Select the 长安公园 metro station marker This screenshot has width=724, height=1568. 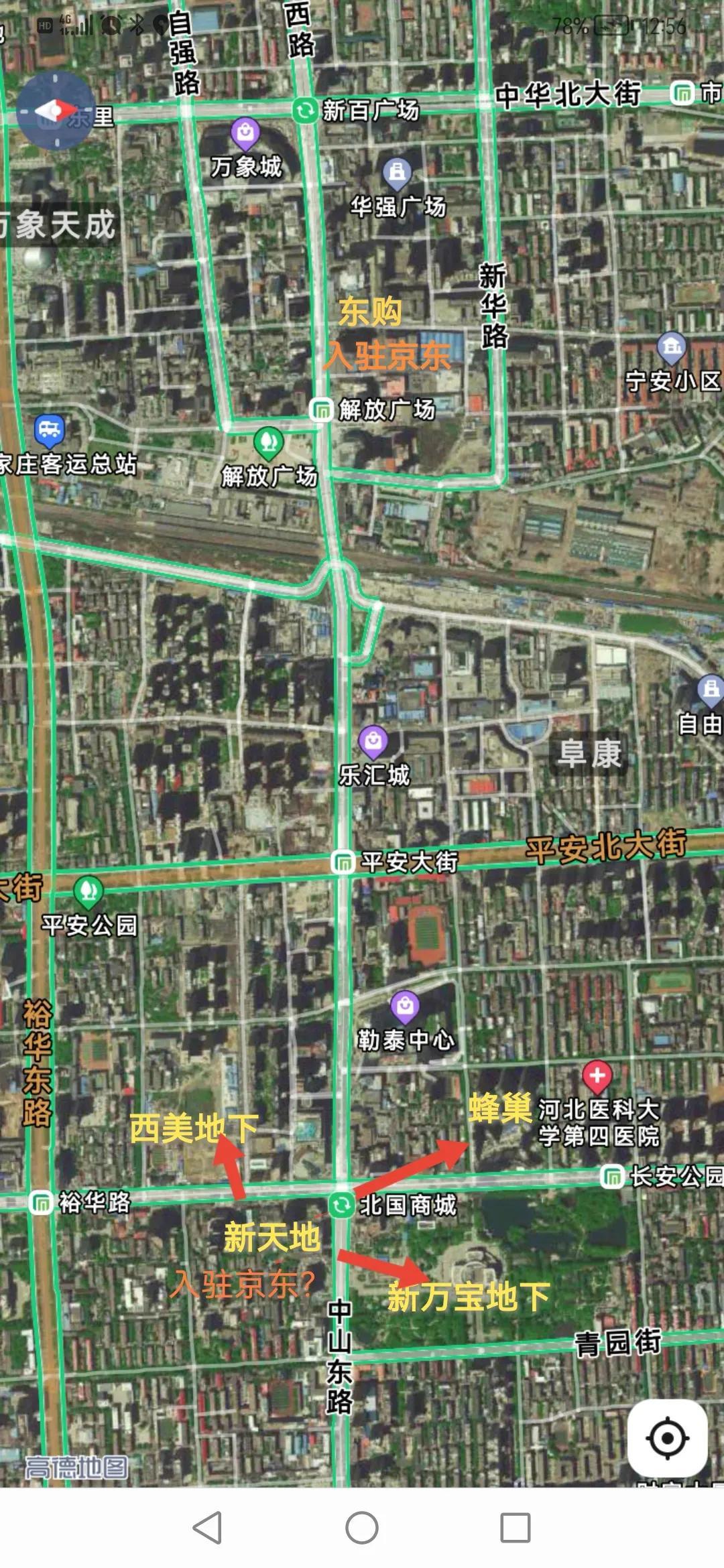click(612, 1177)
